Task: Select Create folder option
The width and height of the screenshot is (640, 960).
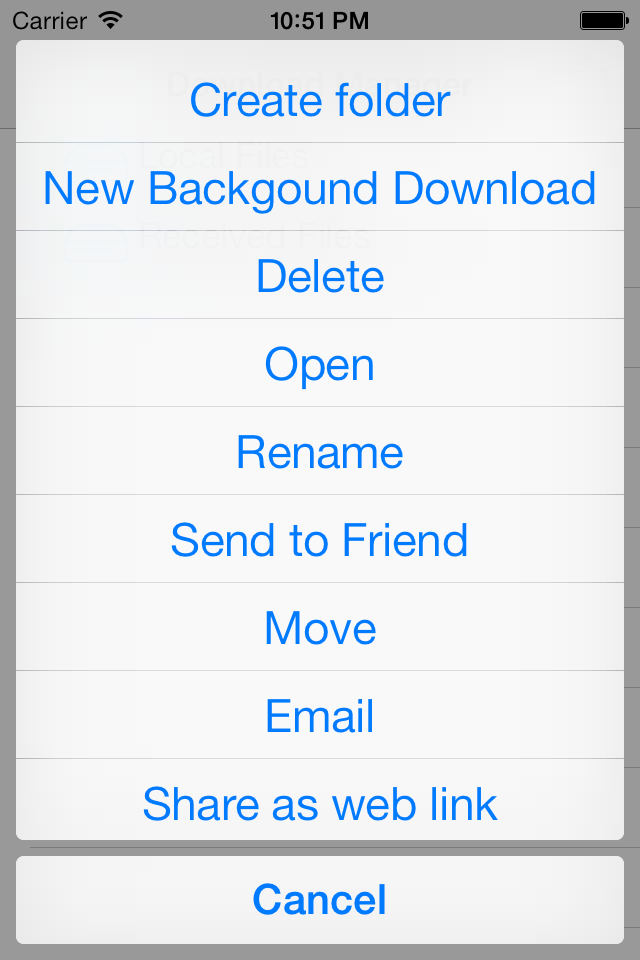Action: coord(320,92)
